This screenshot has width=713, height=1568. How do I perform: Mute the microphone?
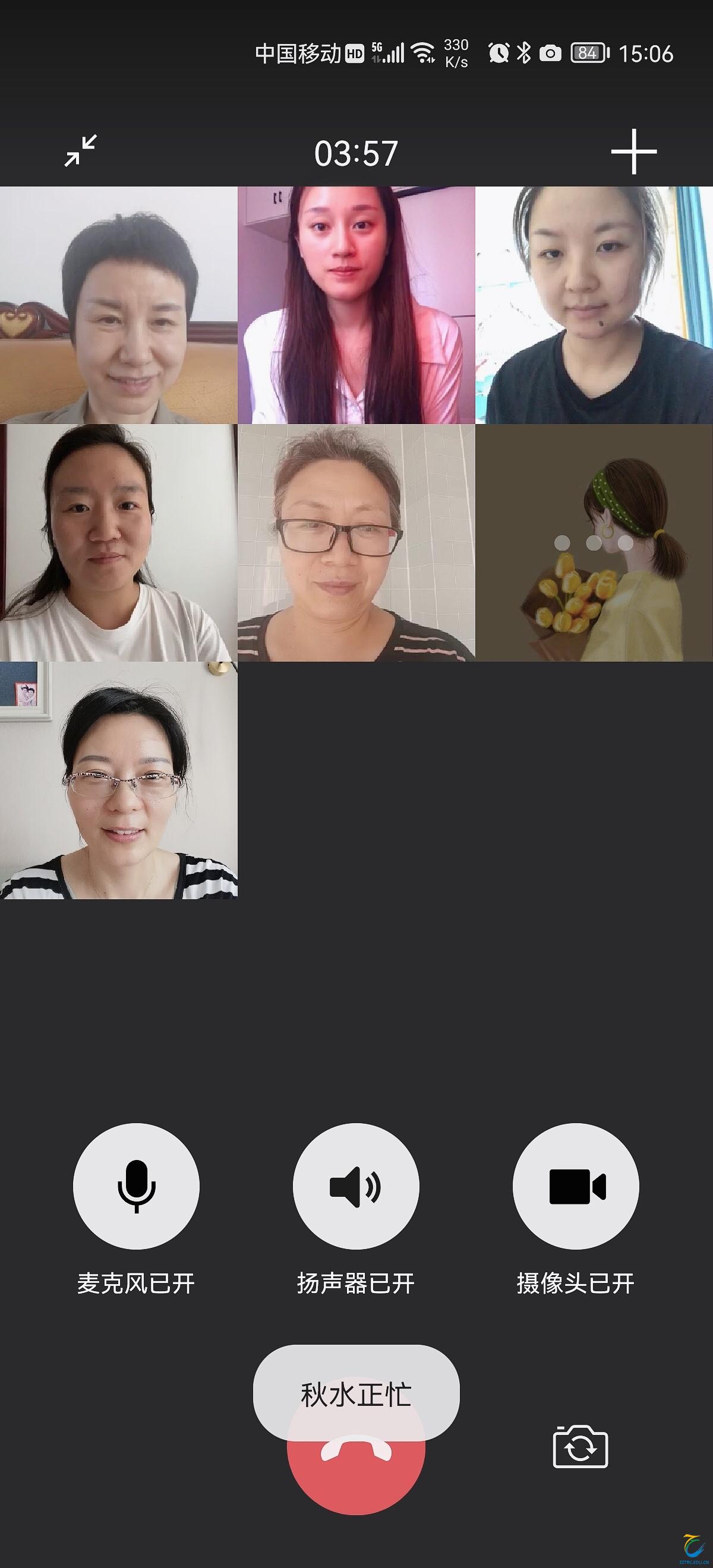pyautogui.click(x=136, y=1186)
